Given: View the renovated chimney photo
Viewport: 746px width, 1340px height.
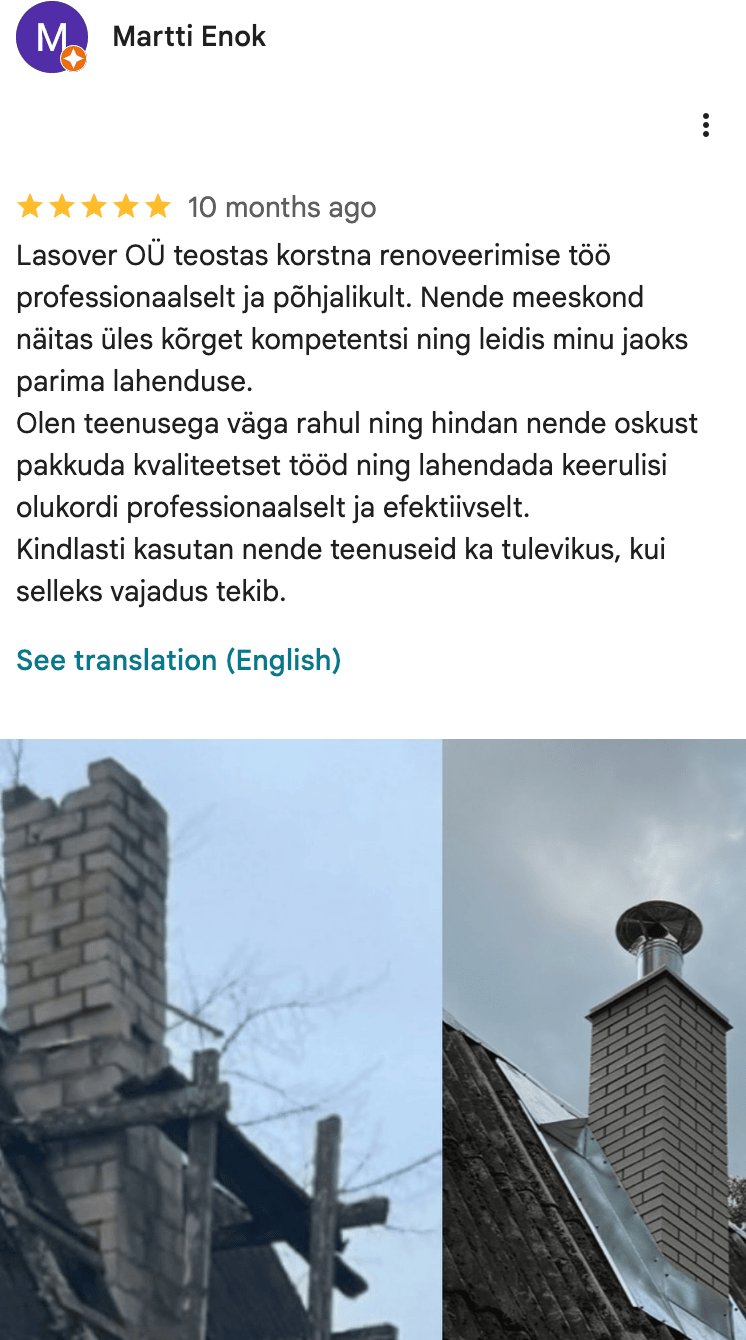Looking at the screenshot, I should pyautogui.click(x=595, y=1040).
